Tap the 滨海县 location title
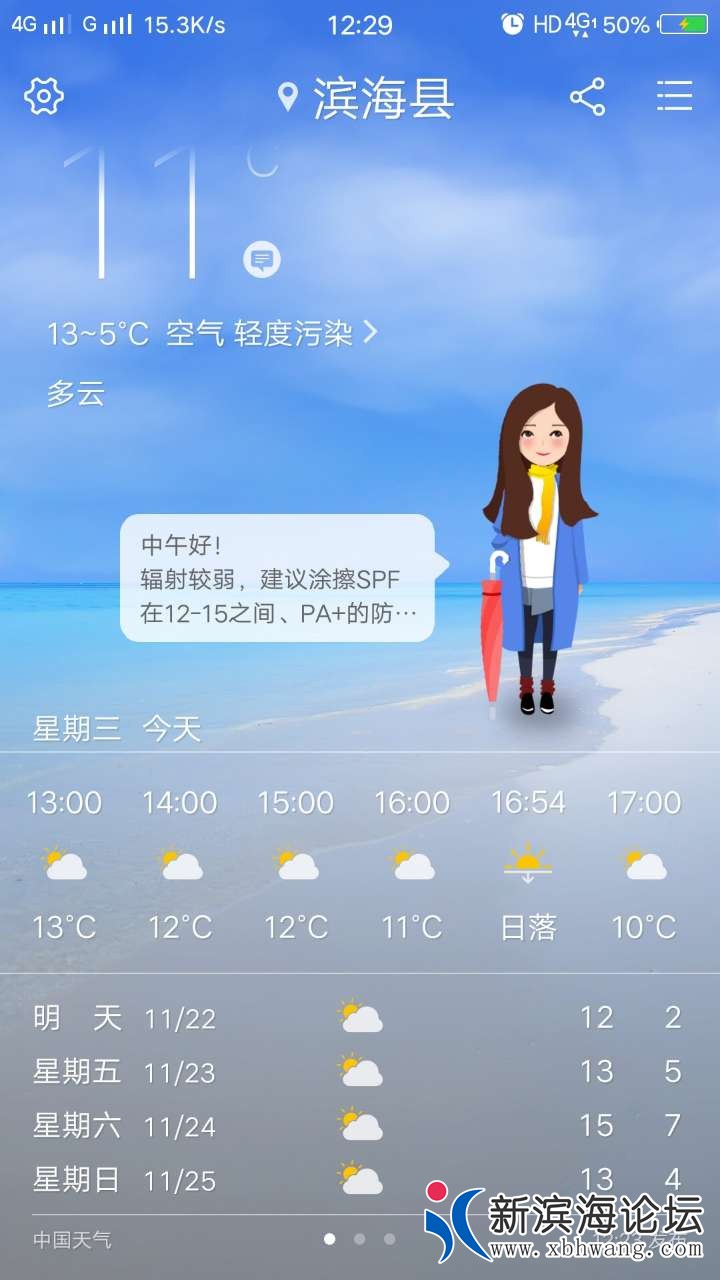Viewport: 720px width, 1280px height. pyautogui.click(x=366, y=98)
